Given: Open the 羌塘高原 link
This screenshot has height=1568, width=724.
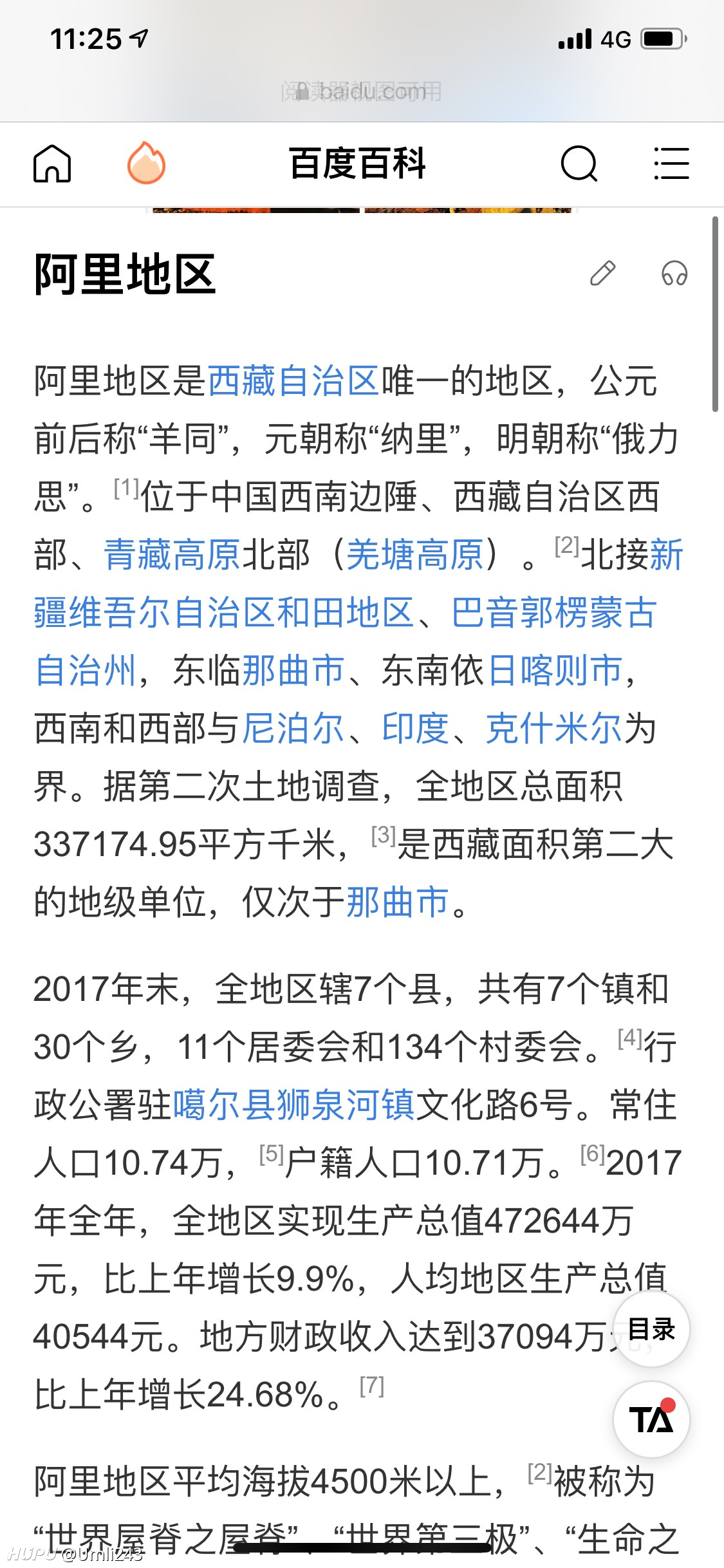Looking at the screenshot, I should (415, 554).
